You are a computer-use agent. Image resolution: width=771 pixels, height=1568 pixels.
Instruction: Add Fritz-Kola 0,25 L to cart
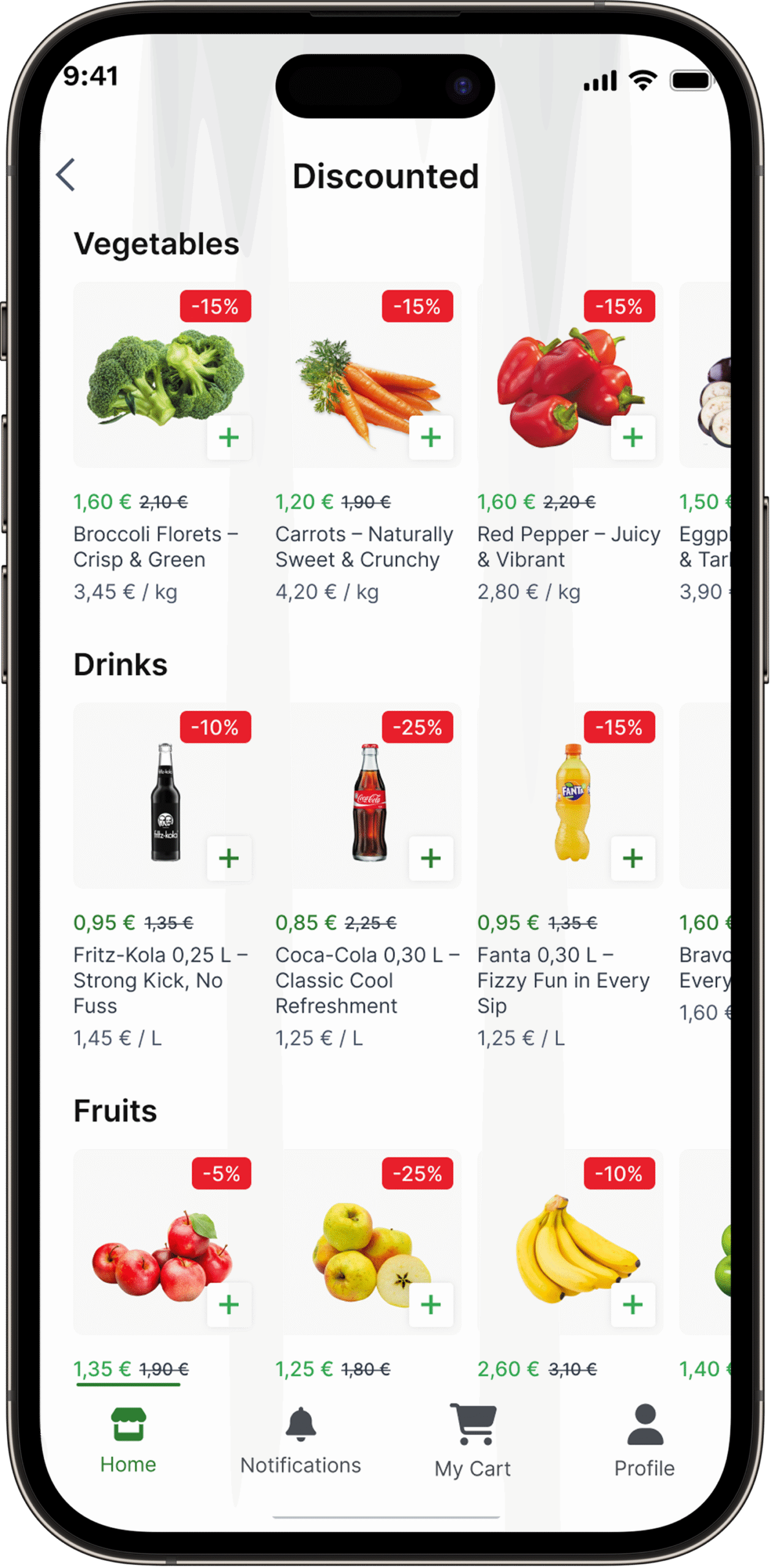click(228, 858)
